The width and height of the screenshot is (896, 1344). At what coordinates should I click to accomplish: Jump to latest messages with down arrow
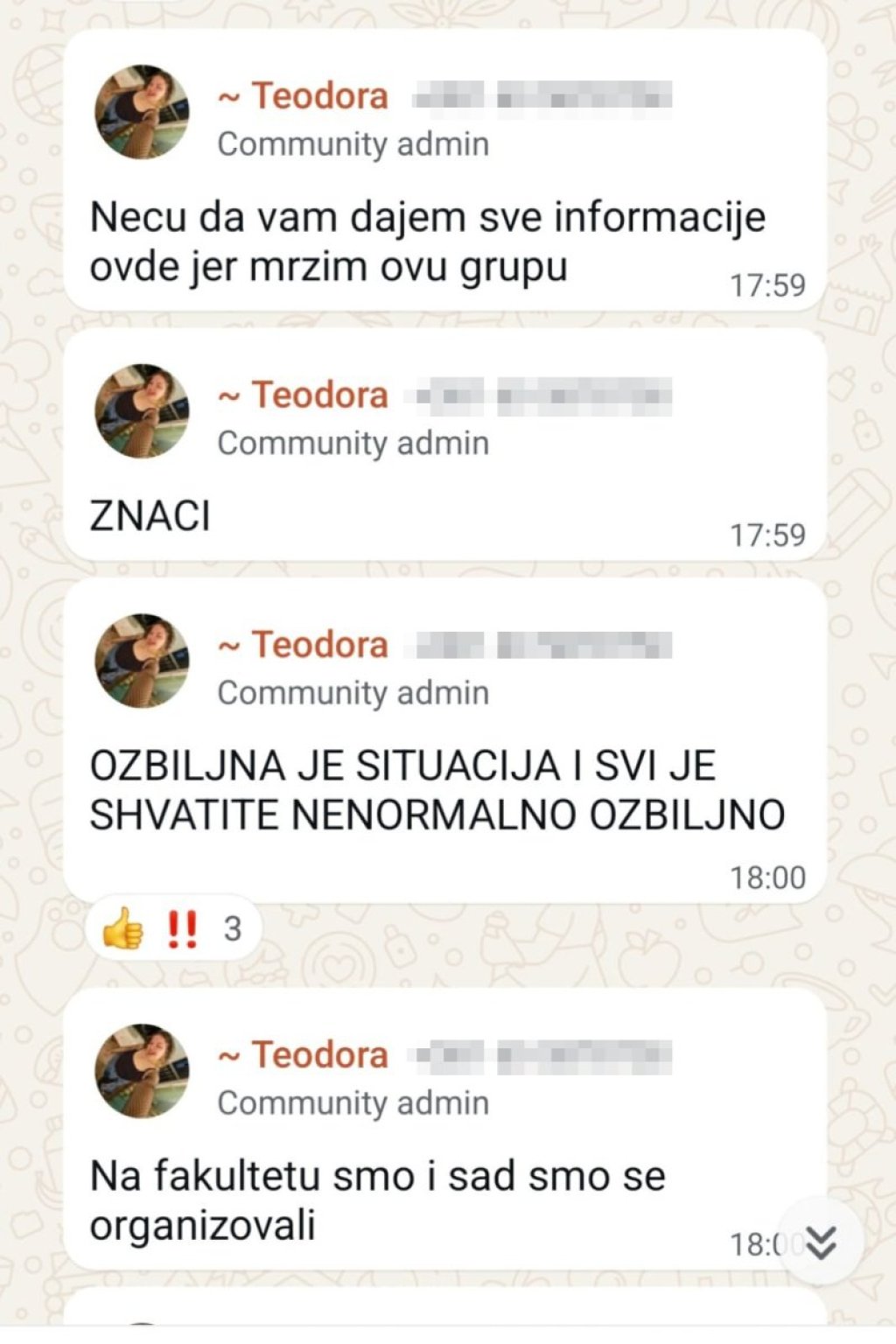point(821,1242)
